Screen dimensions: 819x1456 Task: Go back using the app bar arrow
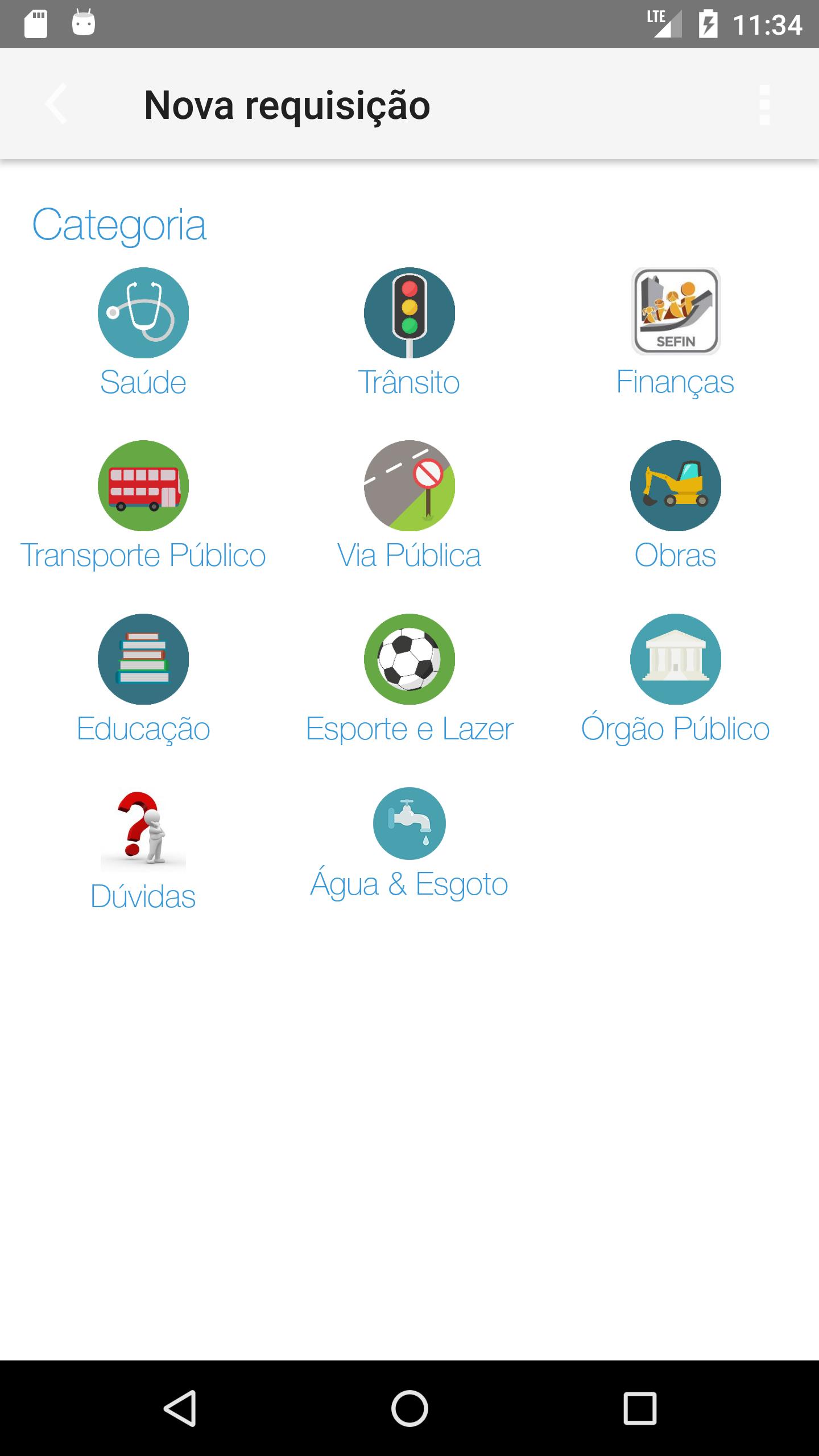tap(56, 104)
